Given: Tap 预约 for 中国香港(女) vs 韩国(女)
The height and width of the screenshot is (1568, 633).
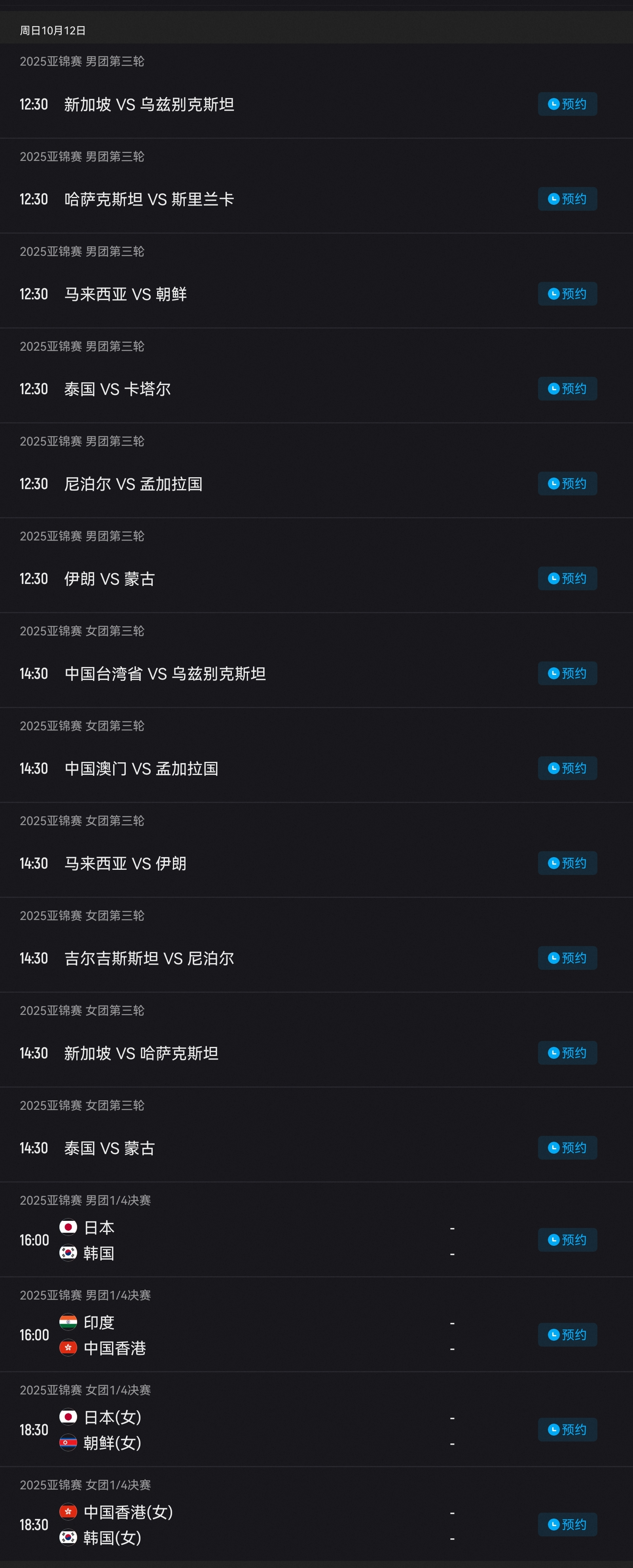Looking at the screenshot, I should (x=567, y=1525).
